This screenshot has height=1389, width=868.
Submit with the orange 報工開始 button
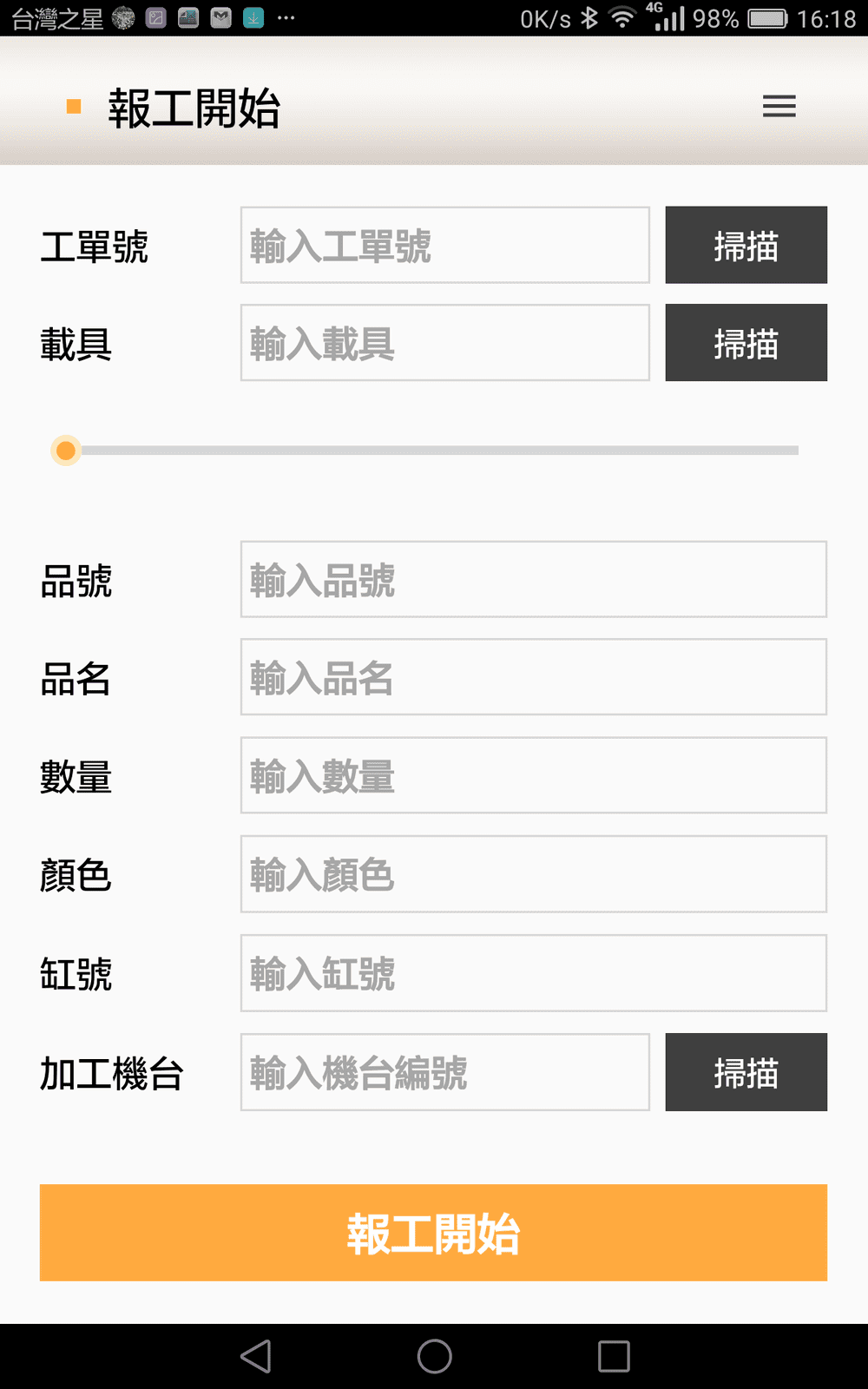coord(433,1233)
